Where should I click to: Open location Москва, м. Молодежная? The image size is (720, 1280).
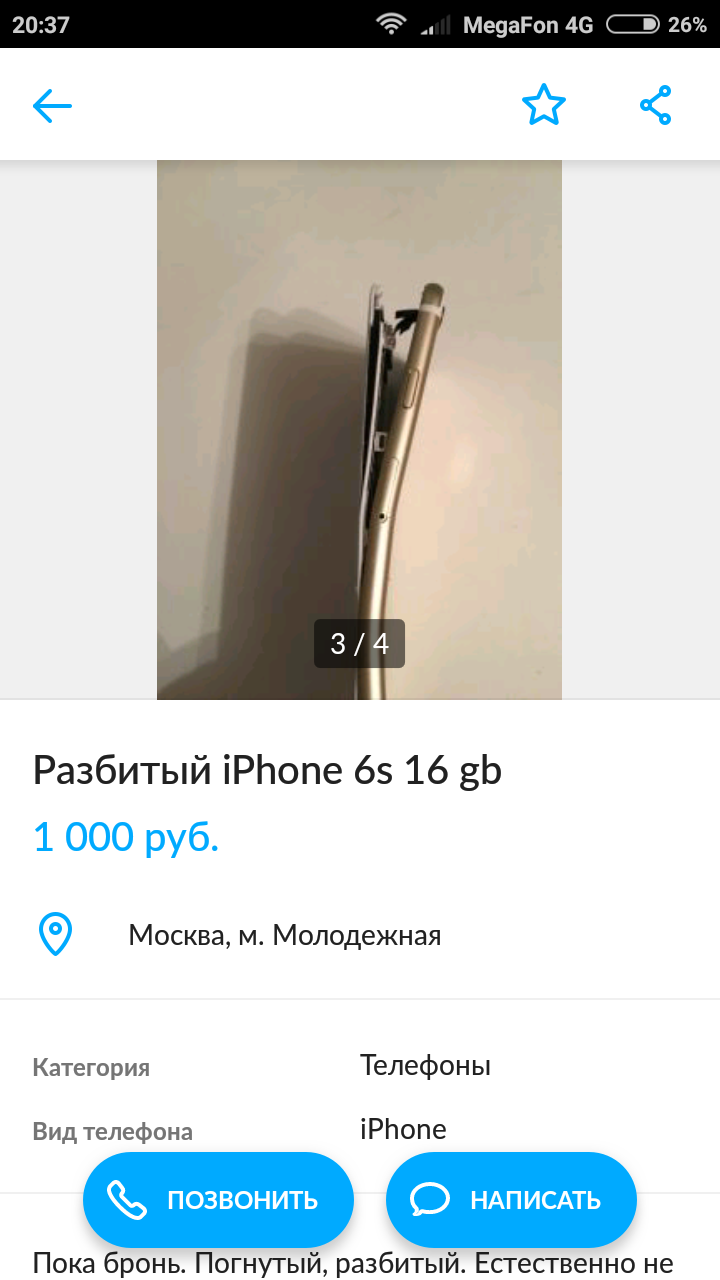(284, 935)
